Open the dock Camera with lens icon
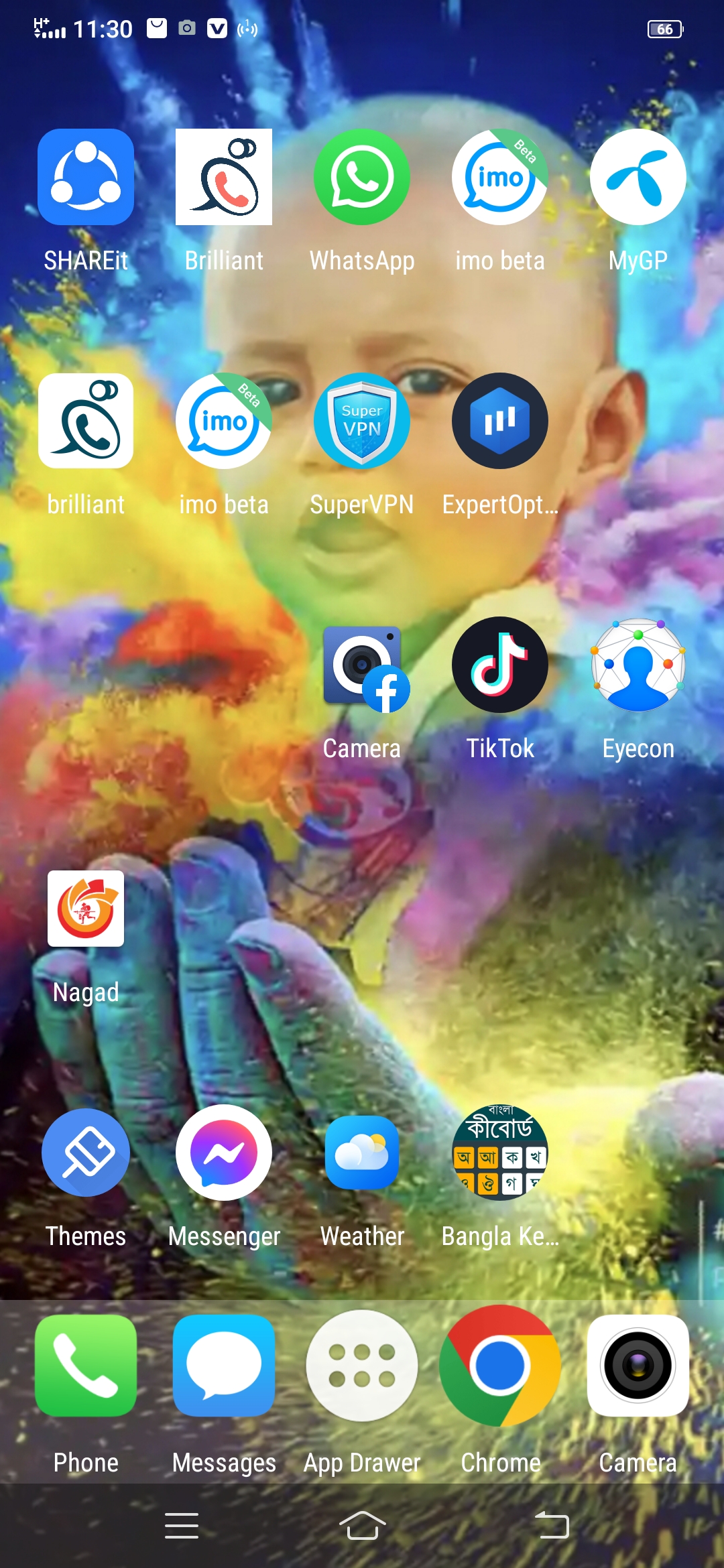 (x=638, y=1365)
